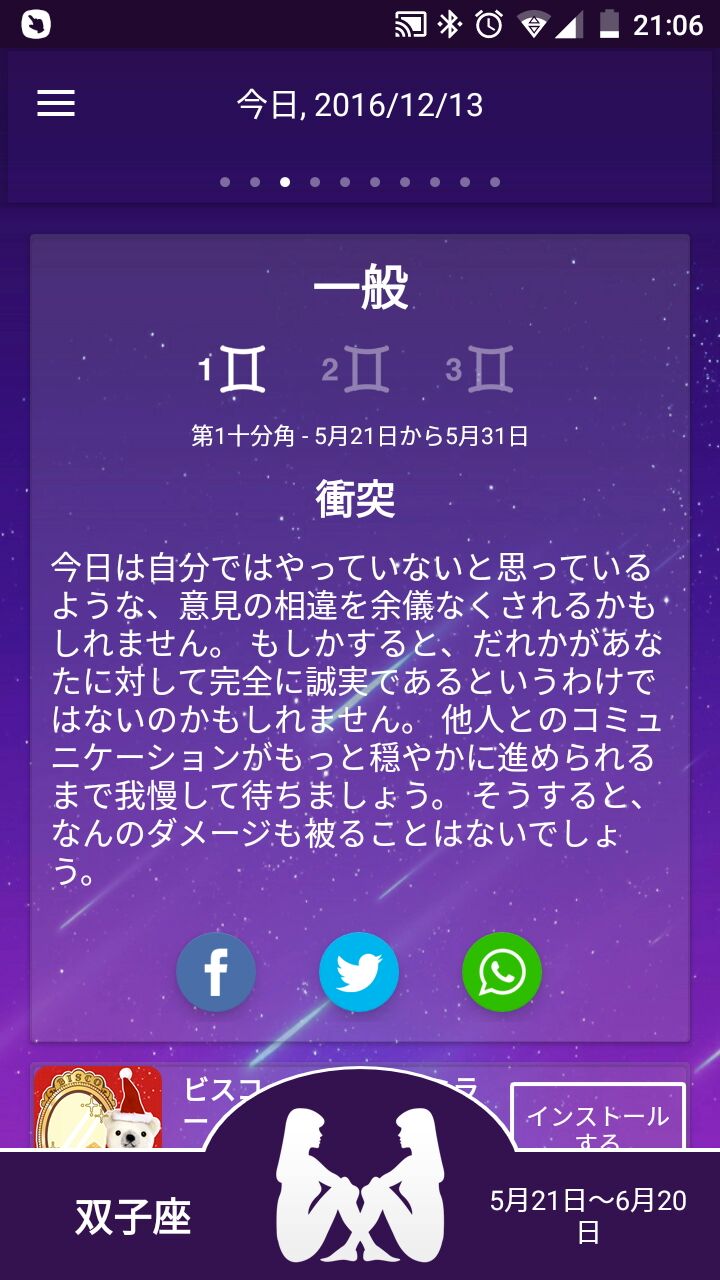Switch to the second decan tab

(x=356, y=370)
